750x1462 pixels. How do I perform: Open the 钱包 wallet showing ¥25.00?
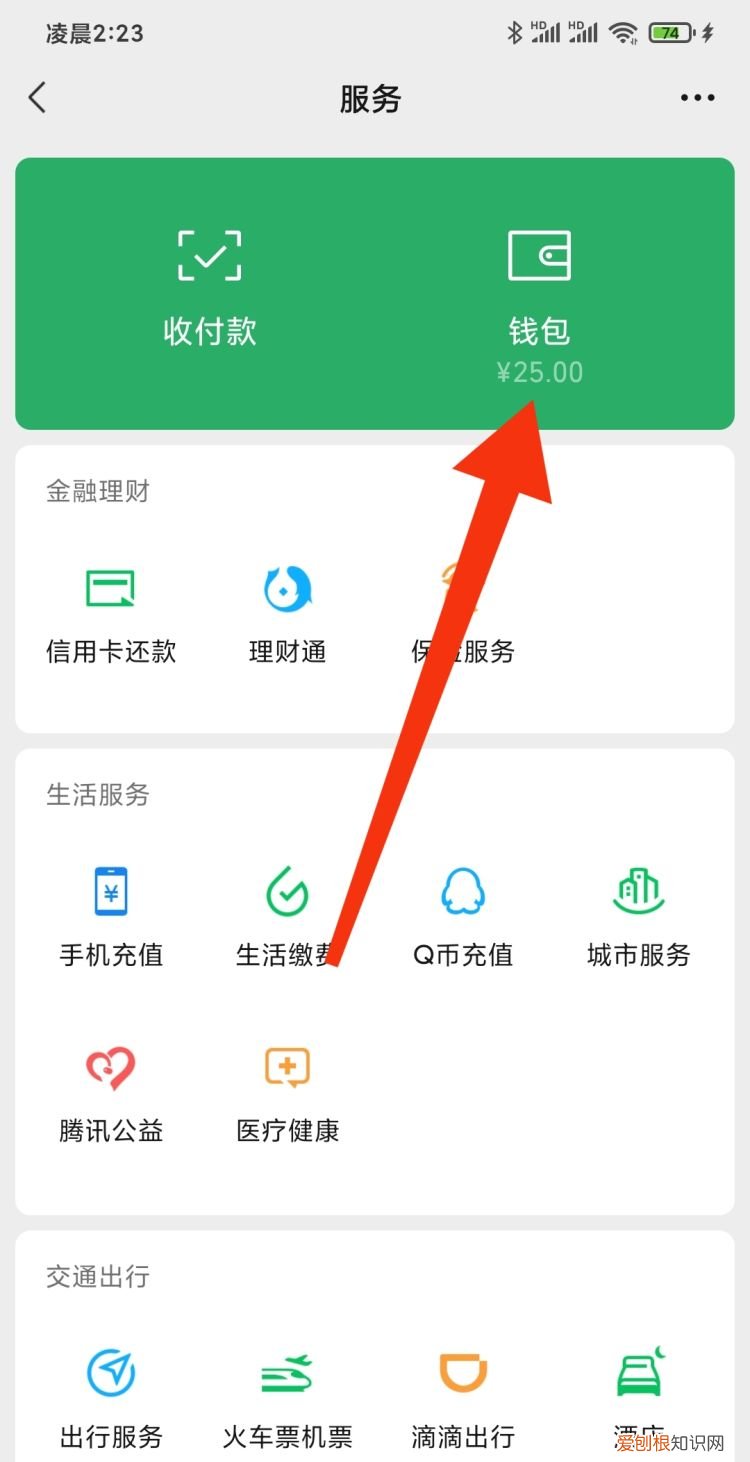coord(539,290)
